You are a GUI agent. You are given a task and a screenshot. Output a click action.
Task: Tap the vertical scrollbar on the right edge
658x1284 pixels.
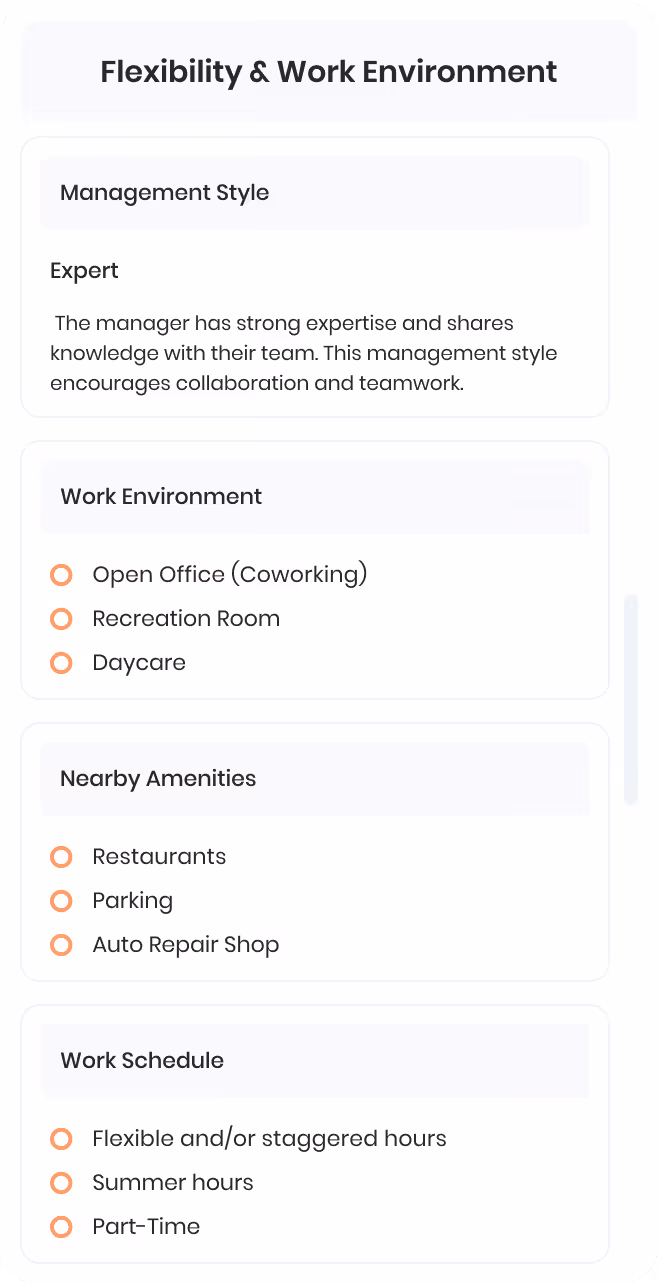click(631, 699)
